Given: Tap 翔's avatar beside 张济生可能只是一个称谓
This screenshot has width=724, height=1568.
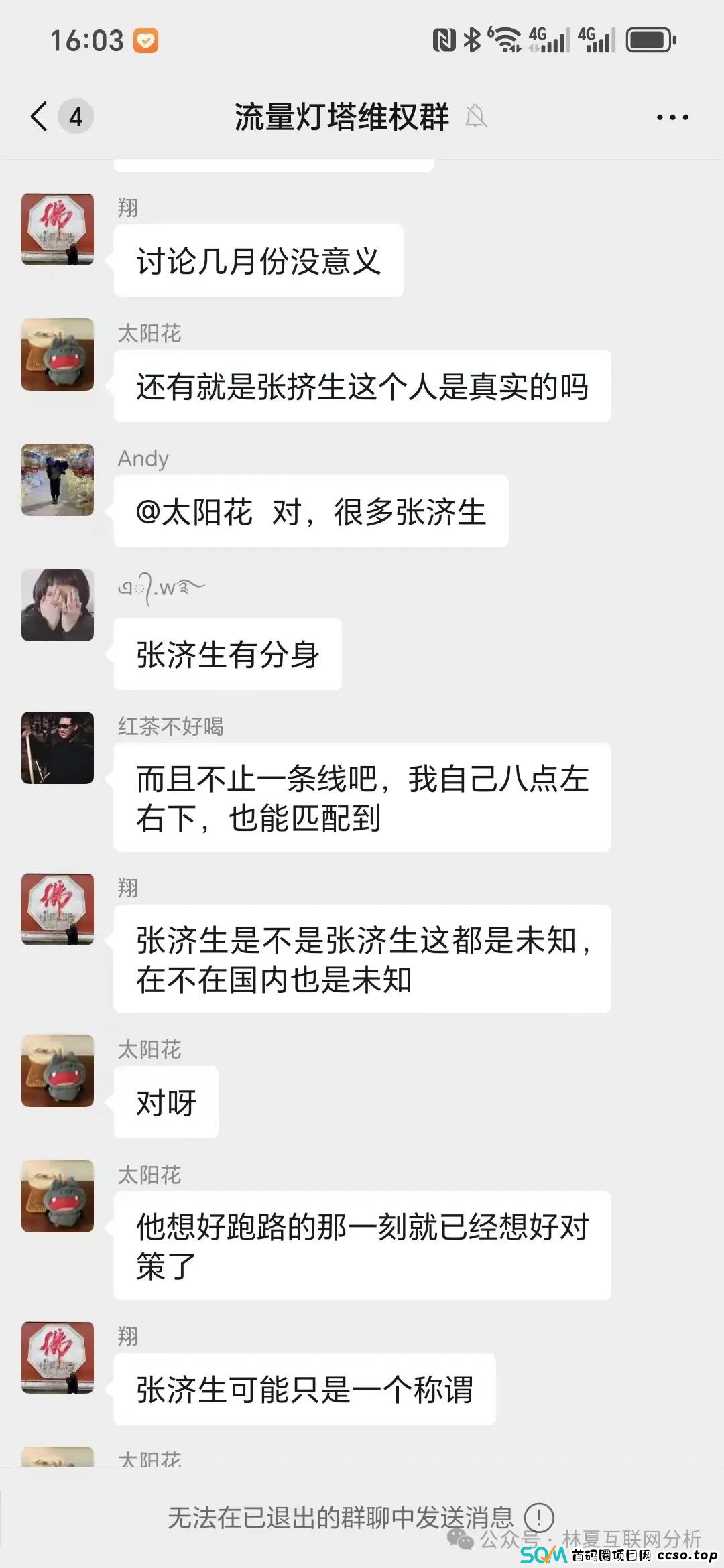Looking at the screenshot, I should pyautogui.click(x=58, y=1358).
